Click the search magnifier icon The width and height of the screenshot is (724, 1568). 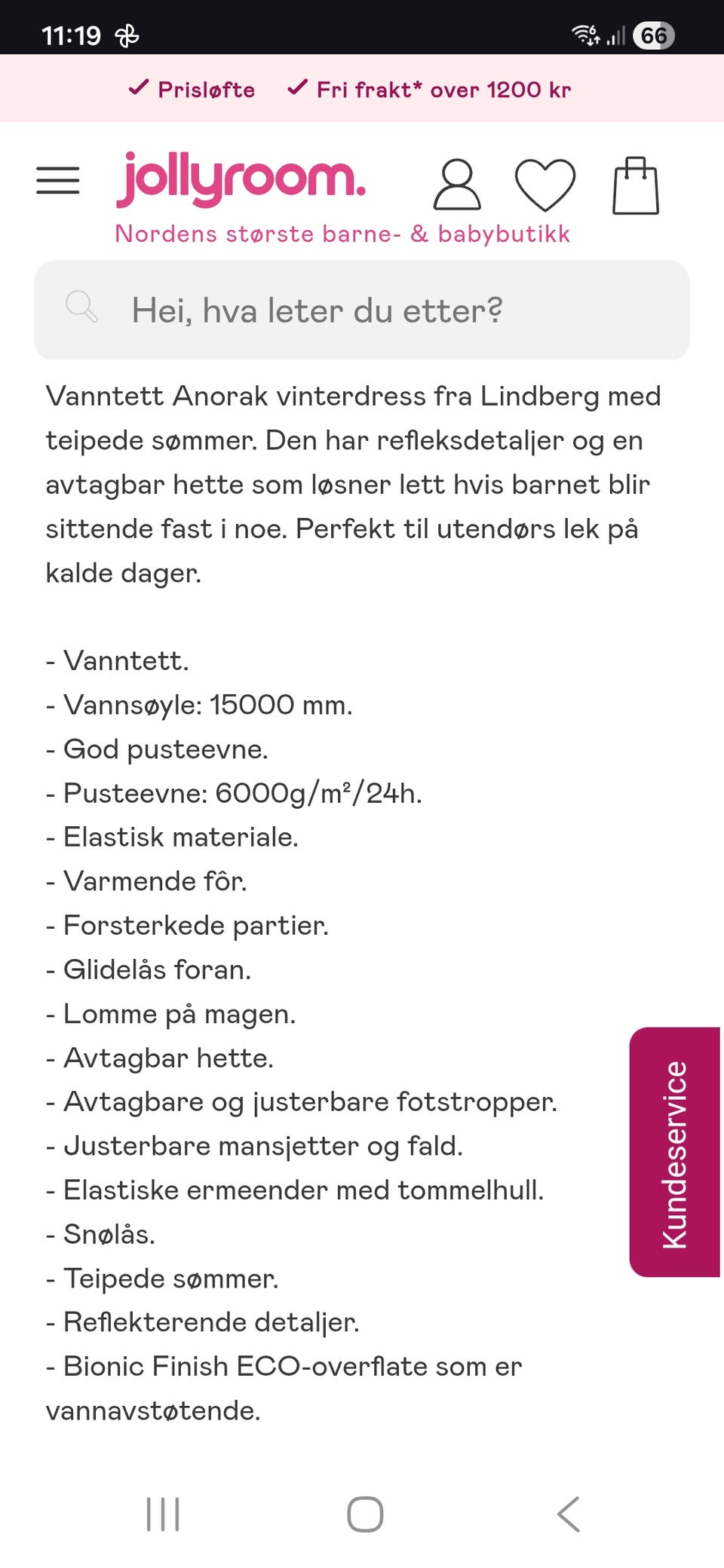pyautogui.click(x=83, y=309)
